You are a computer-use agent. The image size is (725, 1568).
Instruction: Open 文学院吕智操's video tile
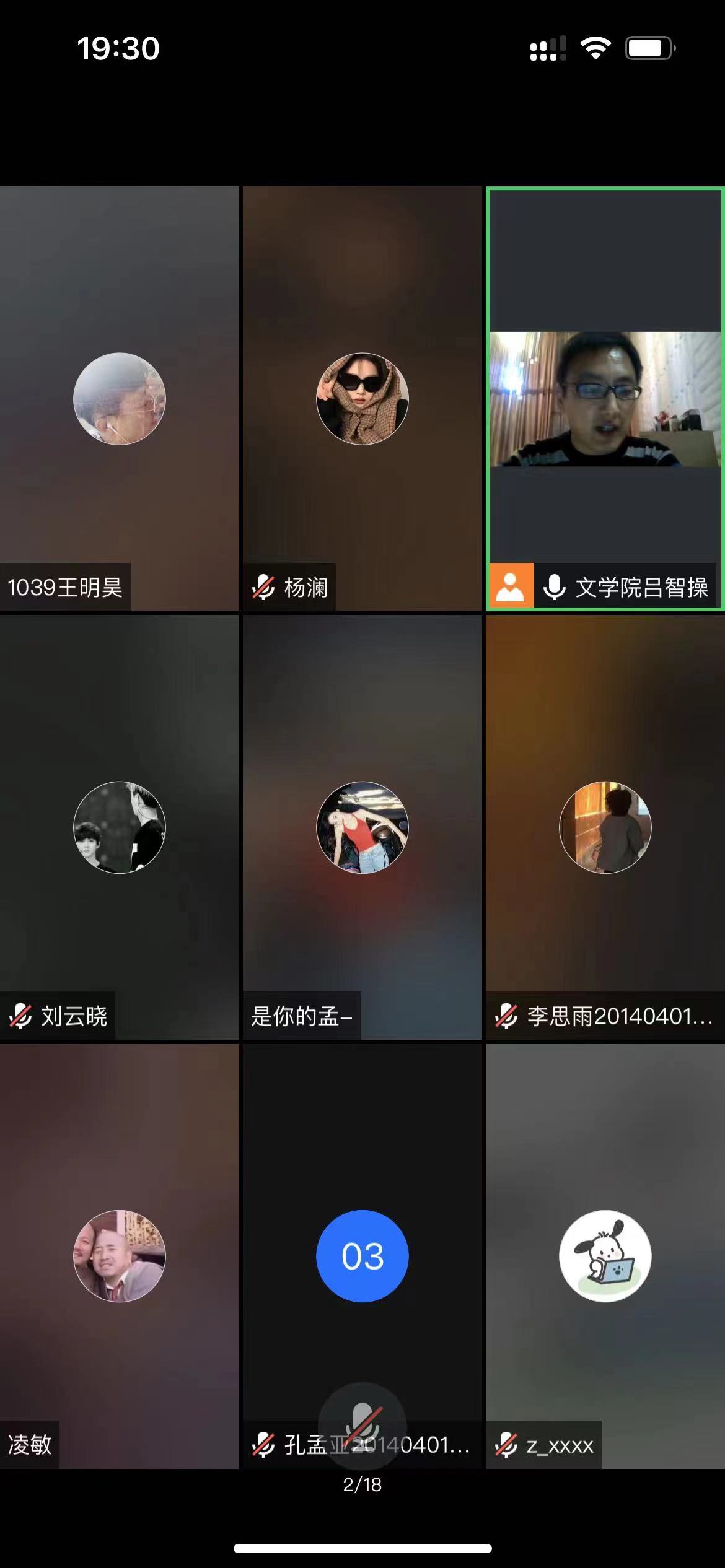(x=605, y=399)
